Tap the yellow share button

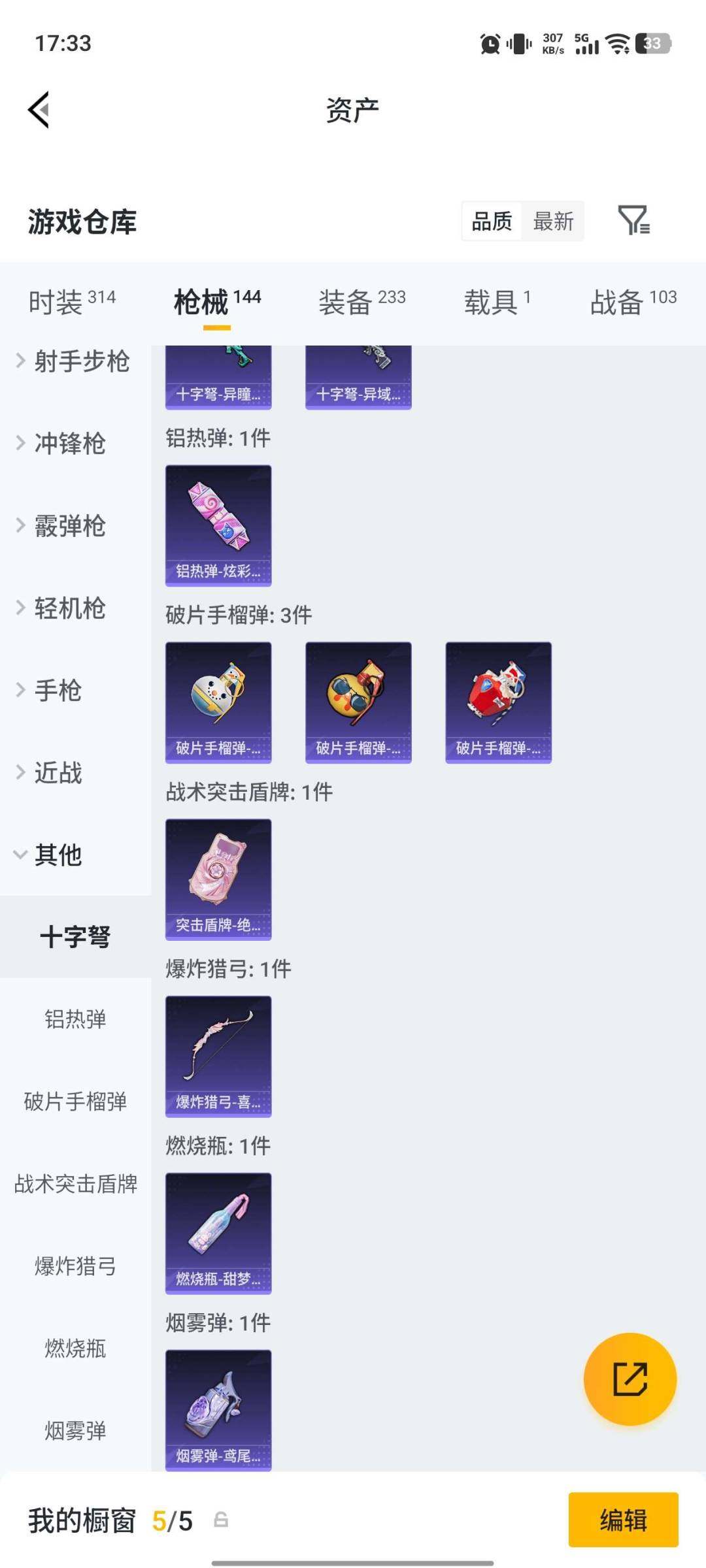pos(630,1377)
